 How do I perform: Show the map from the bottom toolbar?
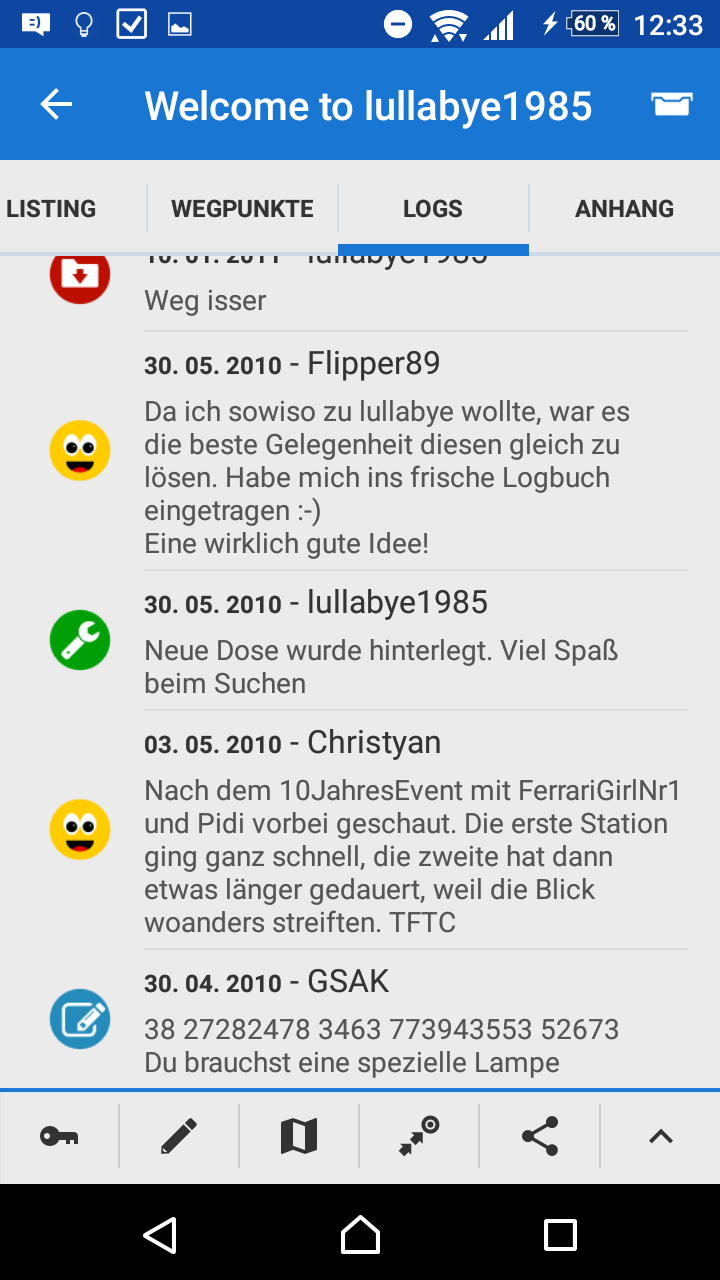(x=299, y=1136)
